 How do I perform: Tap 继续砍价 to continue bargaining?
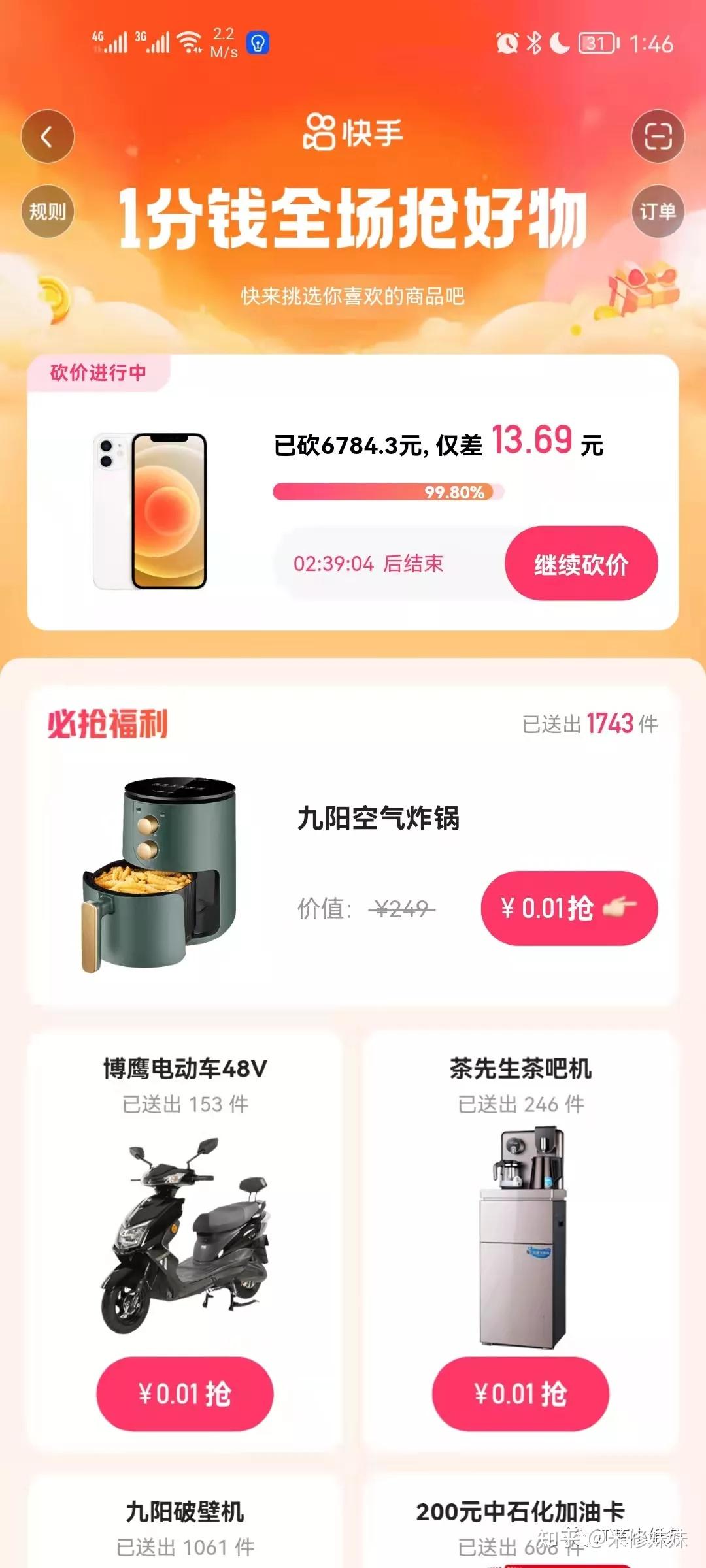tap(580, 564)
